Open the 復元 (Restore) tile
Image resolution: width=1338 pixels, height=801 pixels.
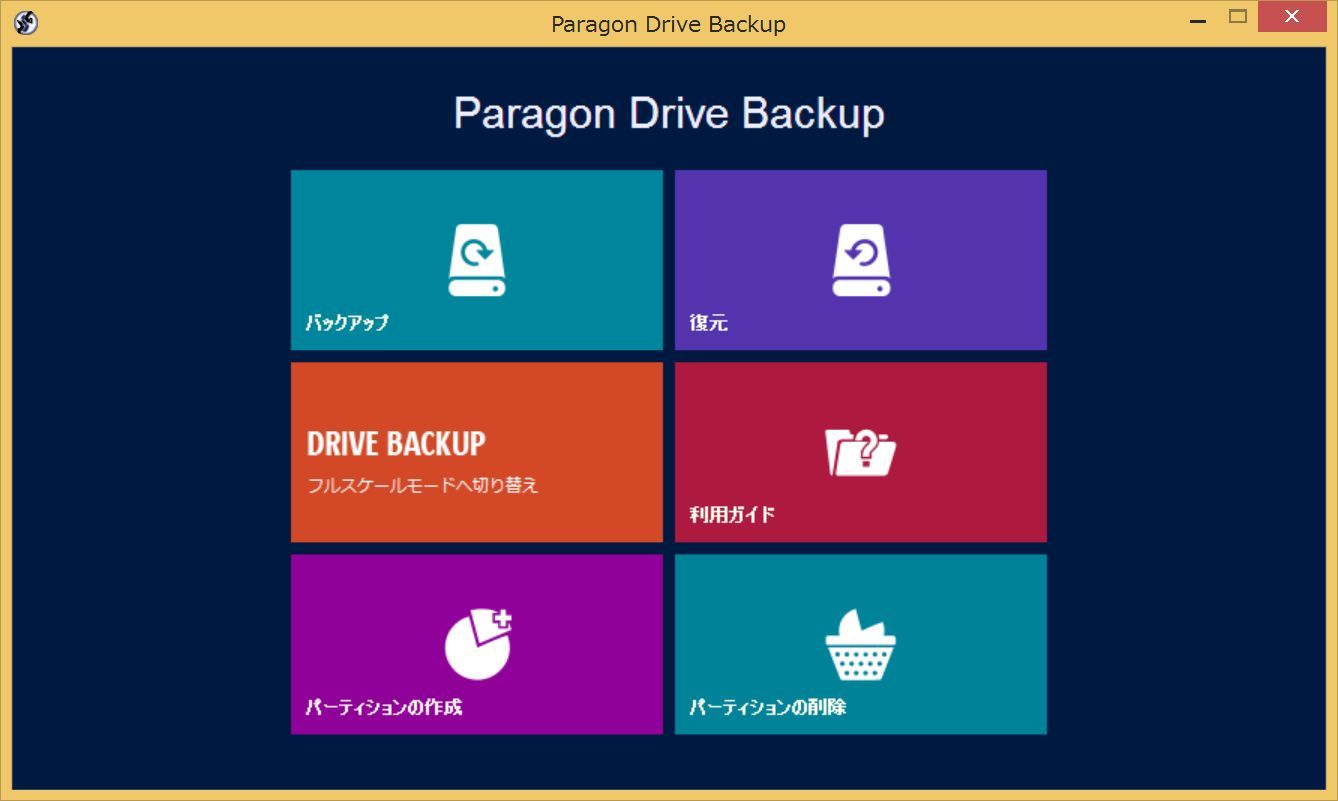point(860,260)
